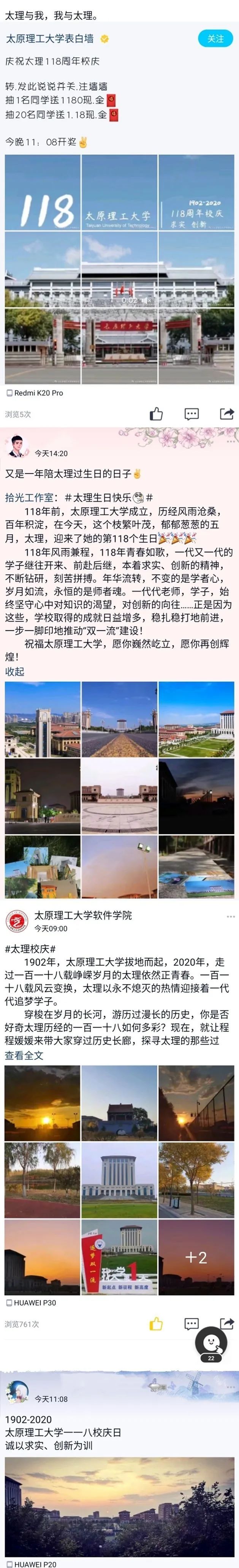Collapse the post text with 收起
This screenshot has width=239, height=1568.
coord(14,671)
